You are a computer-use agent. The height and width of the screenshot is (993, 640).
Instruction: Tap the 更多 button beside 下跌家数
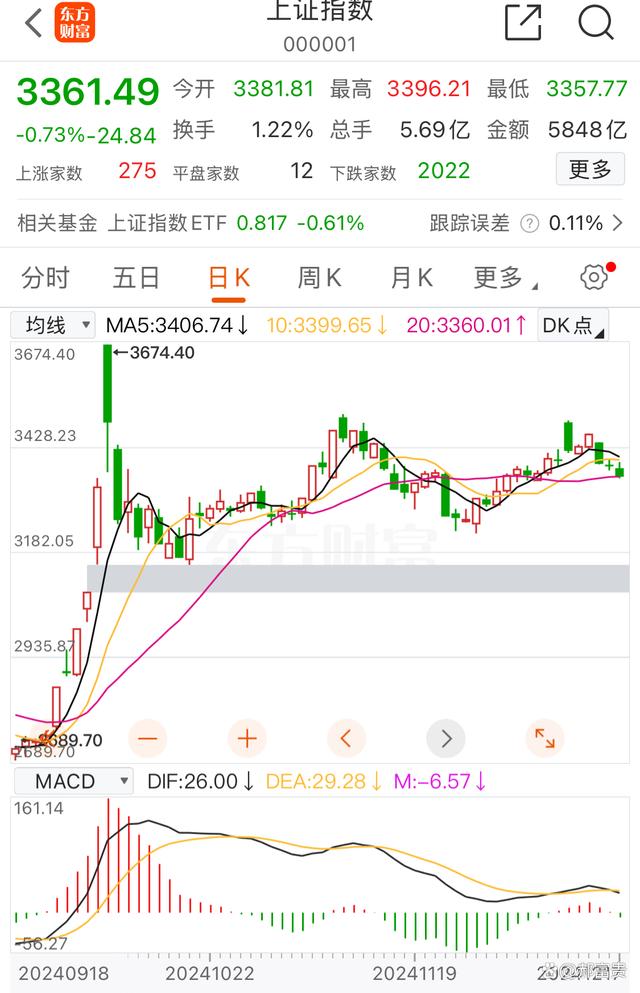(589, 170)
